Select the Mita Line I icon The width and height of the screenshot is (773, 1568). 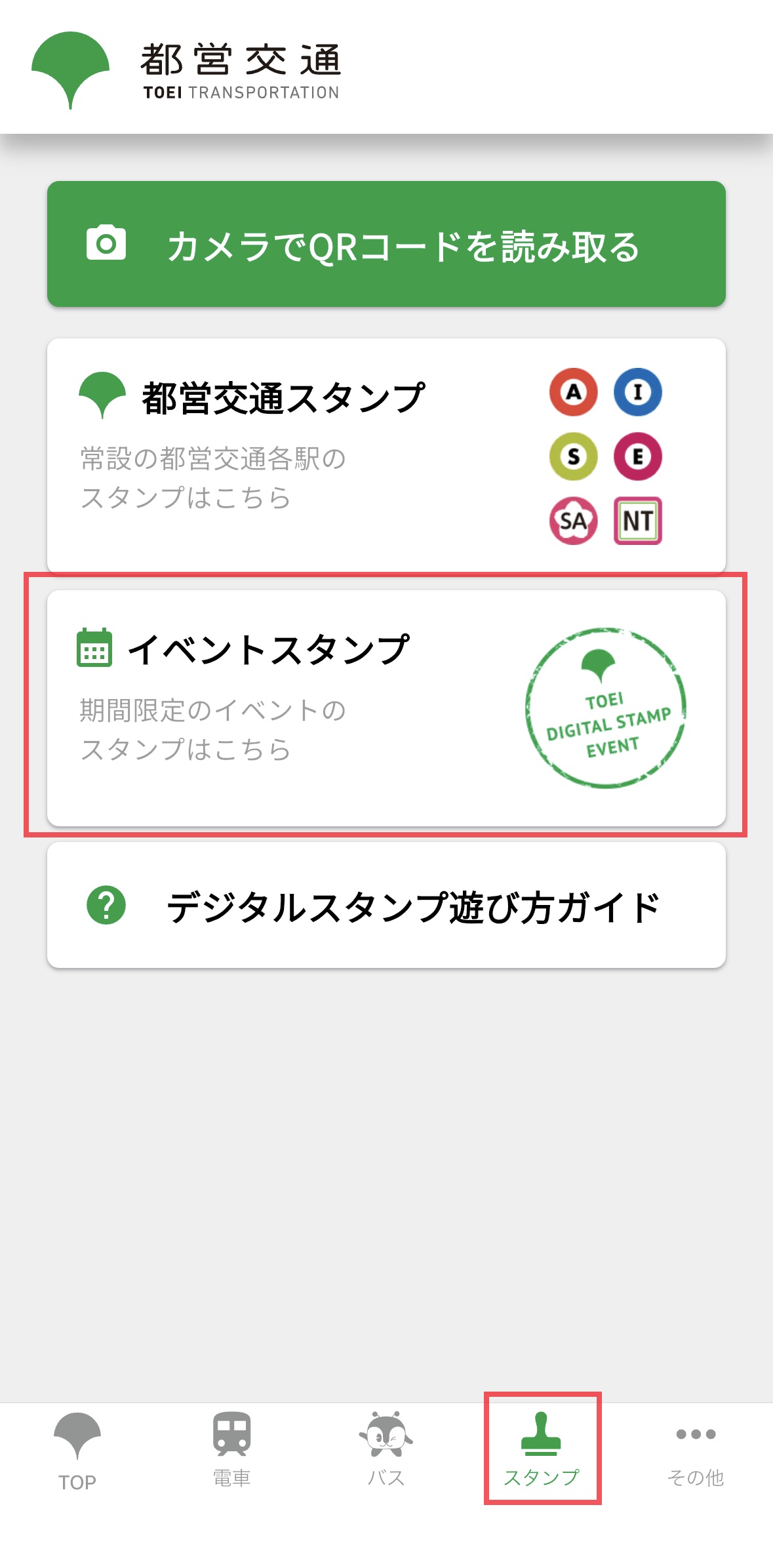[638, 392]
